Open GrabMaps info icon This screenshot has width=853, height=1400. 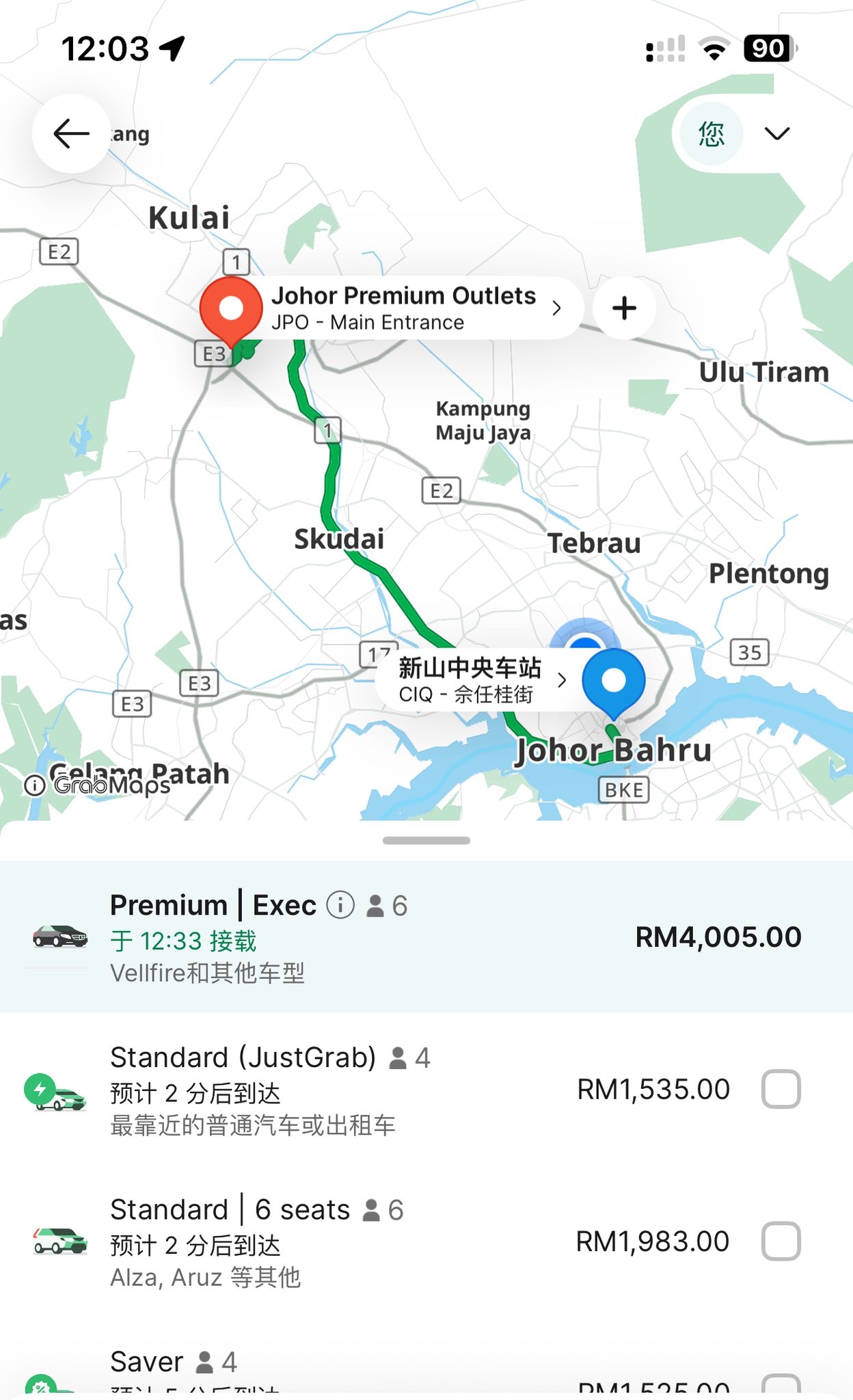pos(34,785)
